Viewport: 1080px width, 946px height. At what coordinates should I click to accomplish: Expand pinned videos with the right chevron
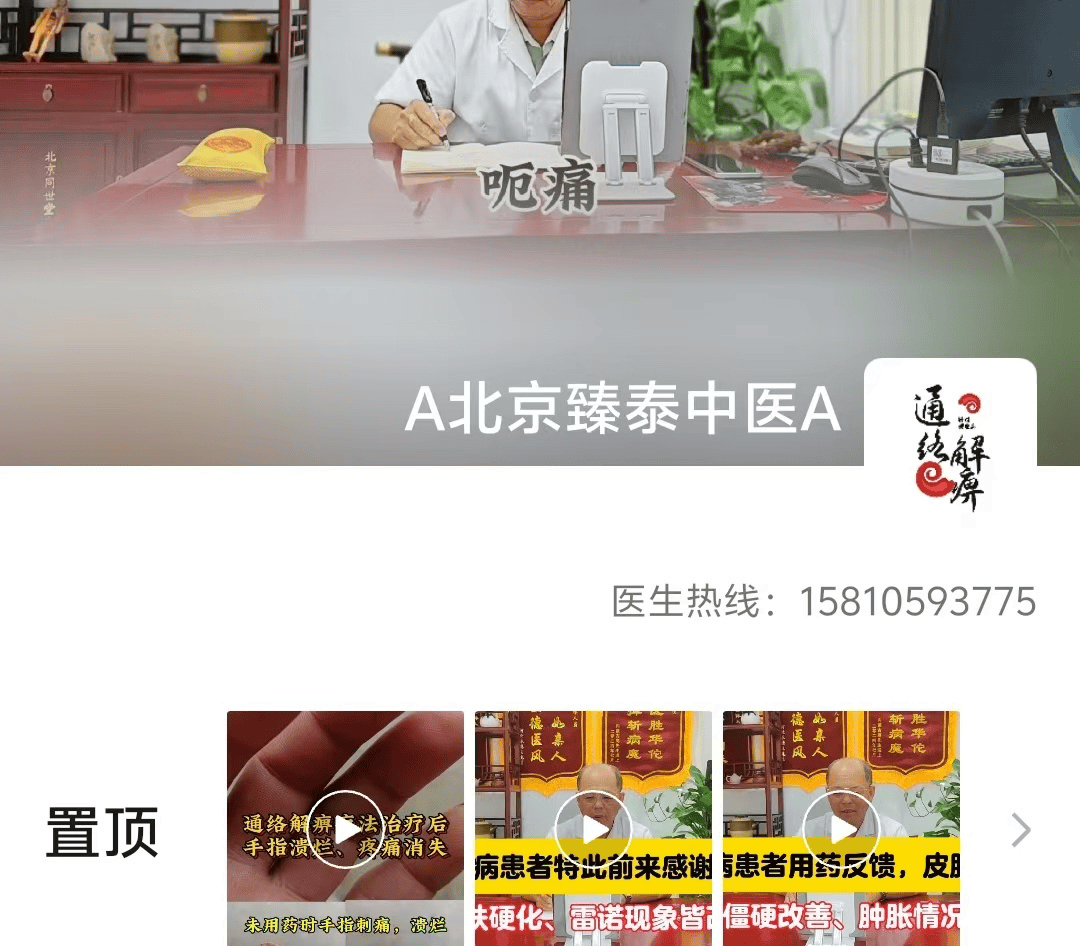1020,830
